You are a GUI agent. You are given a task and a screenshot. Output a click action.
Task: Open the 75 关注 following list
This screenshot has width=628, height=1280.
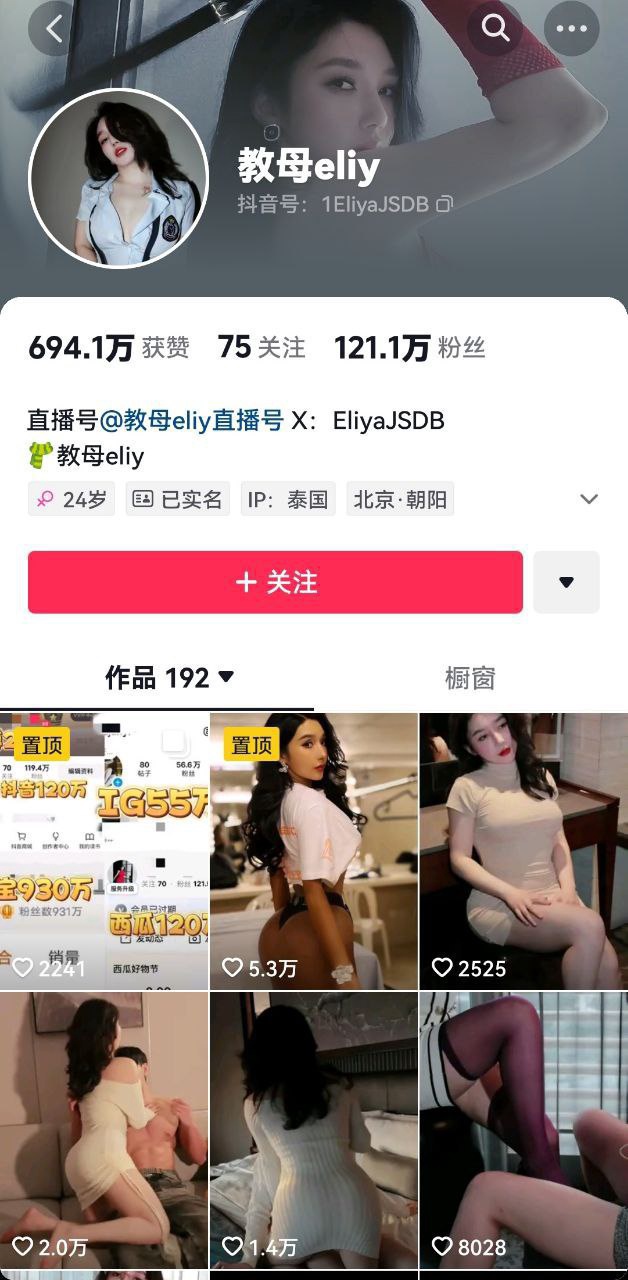(261, 347)
